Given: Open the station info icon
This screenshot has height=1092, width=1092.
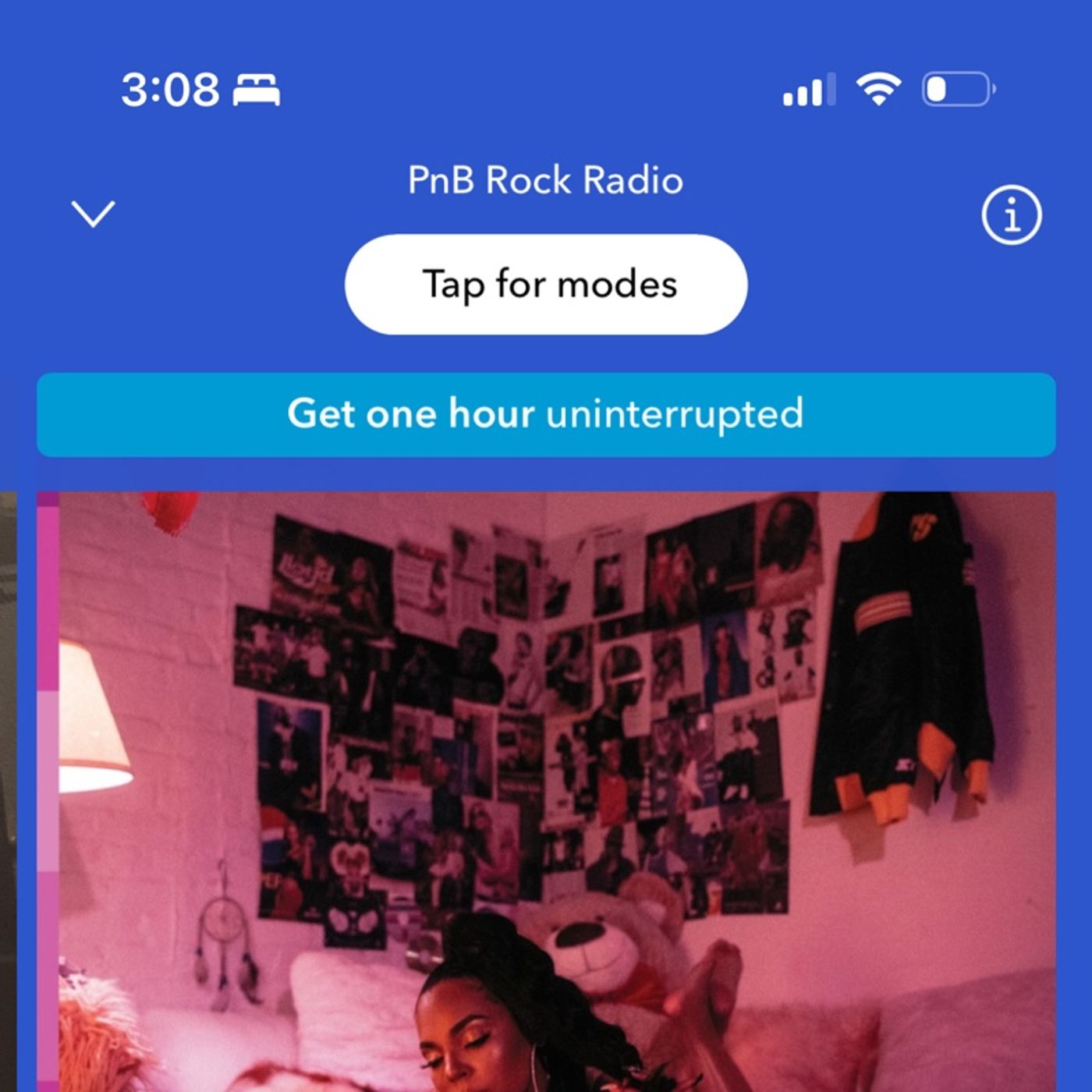Looking at the screenshot, I should [x=1011, y=215].
